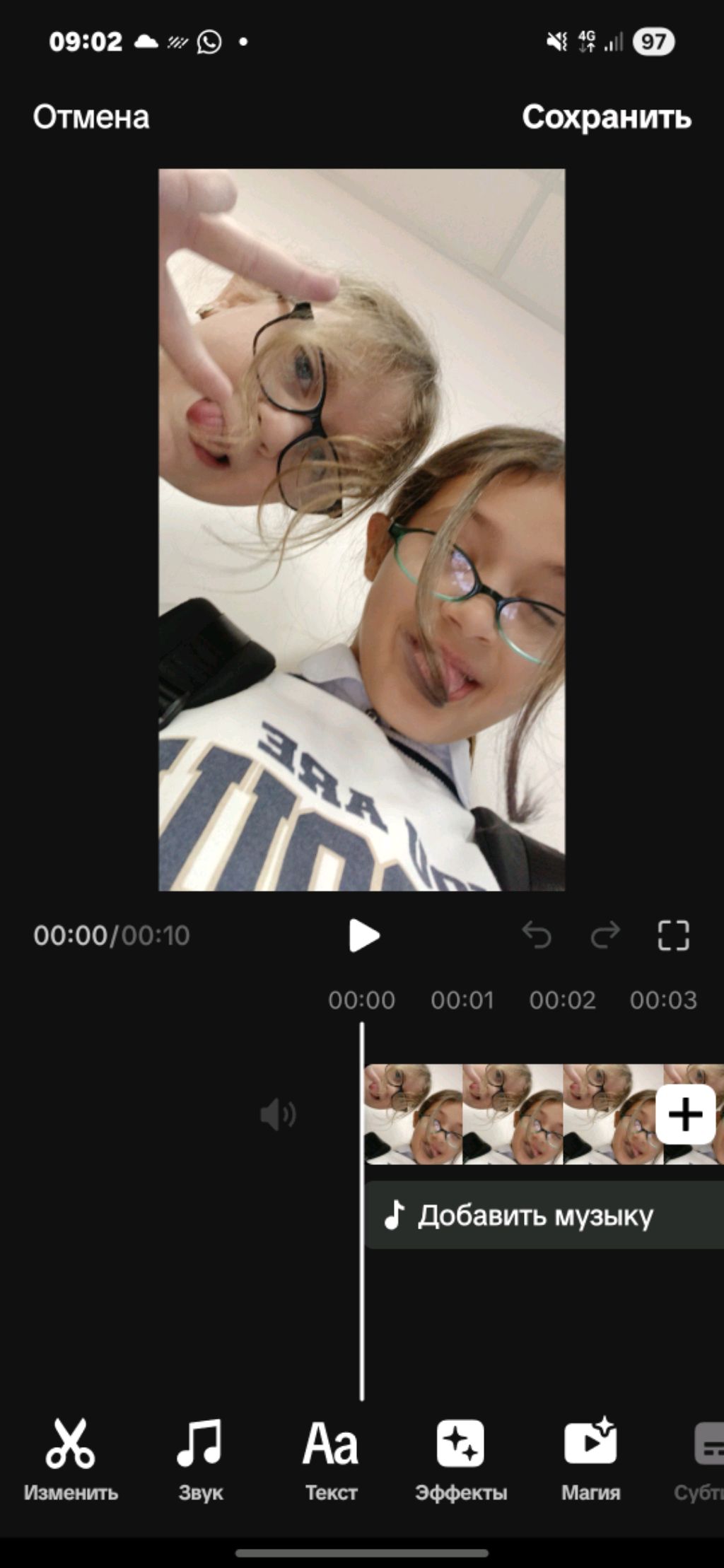Mute the clip's audio via speaker icon
Screen dimensions: 724x1568
[278, 1115]
